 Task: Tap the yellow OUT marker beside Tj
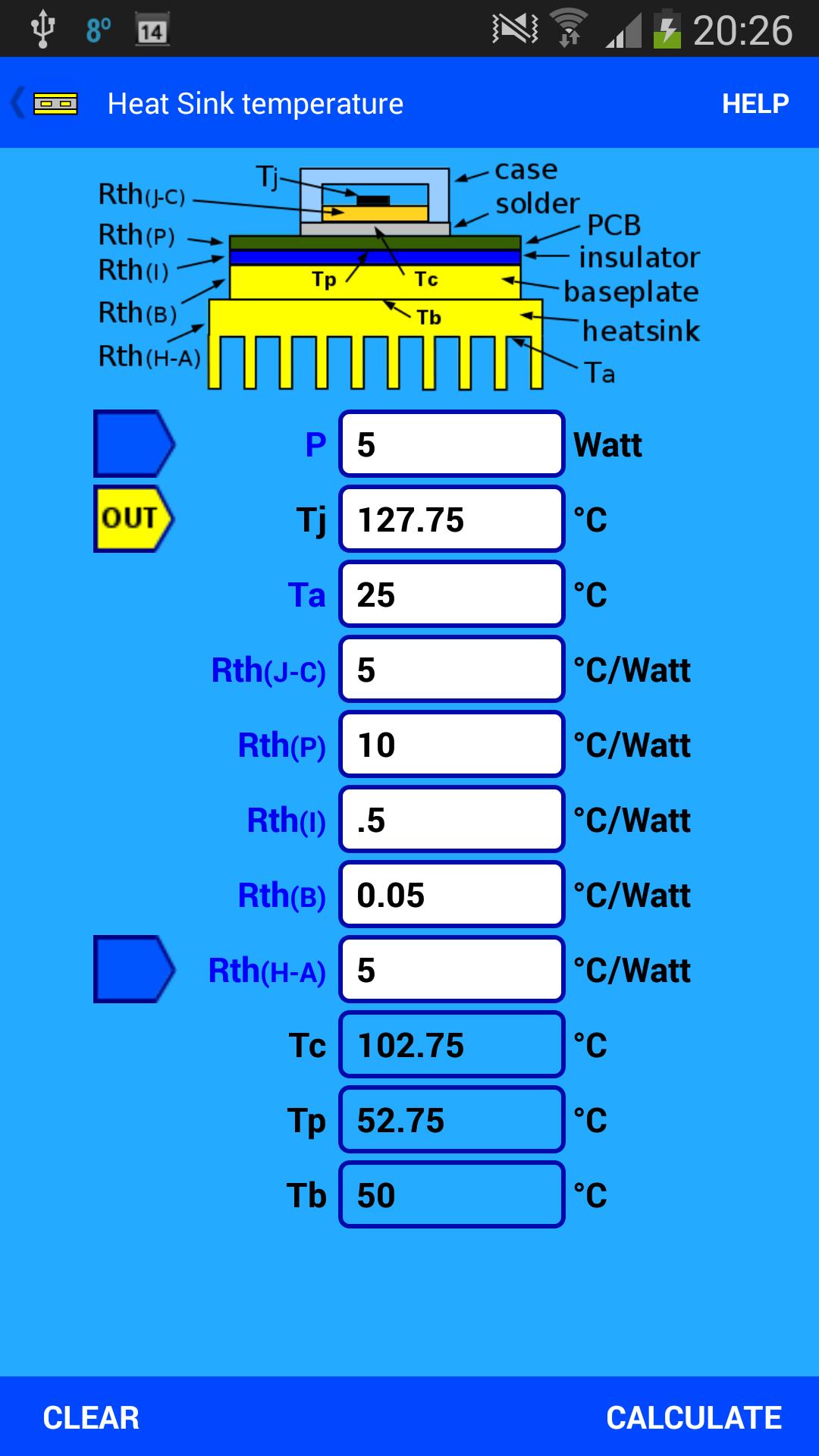[133, 519]
